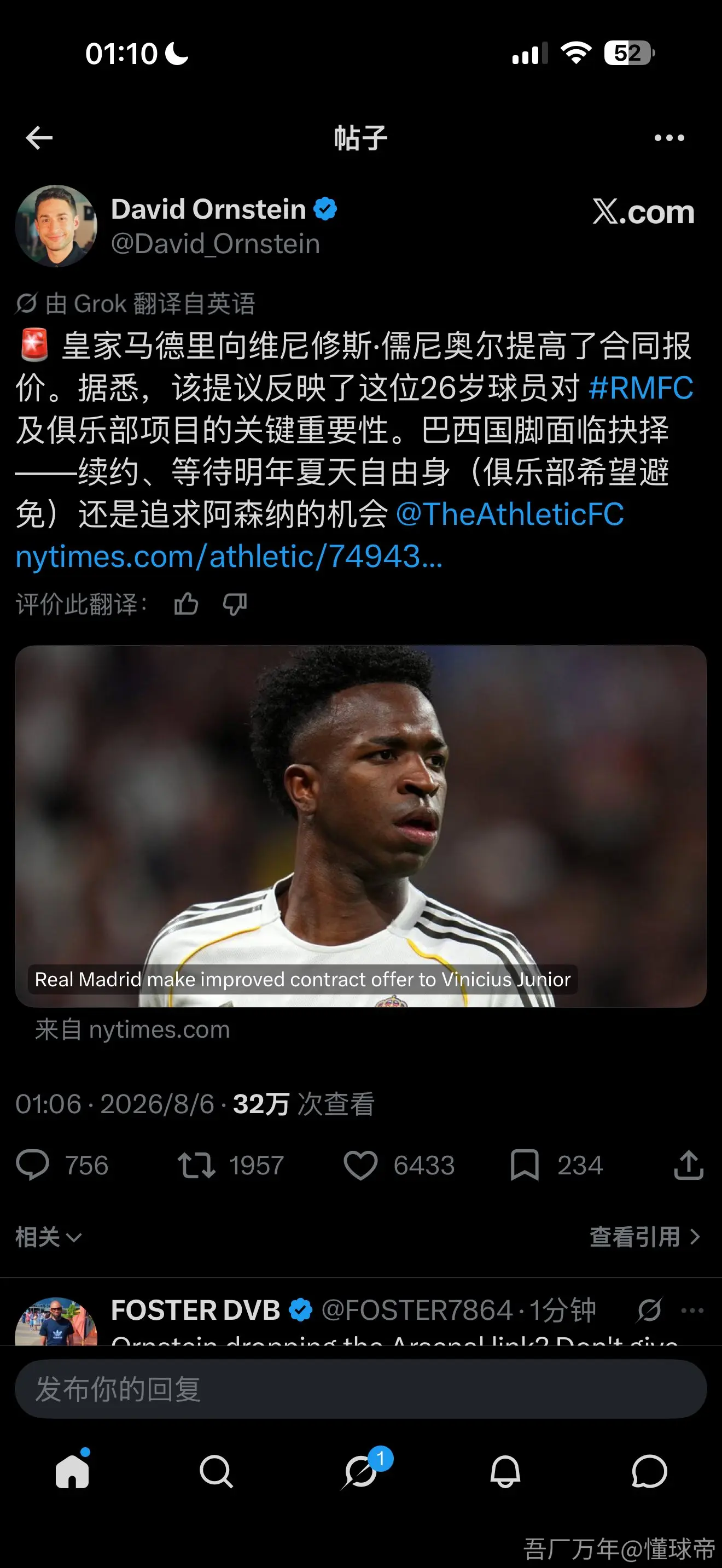Switch to the Home tab
Screen dimensions: 722x1568
72,1471
